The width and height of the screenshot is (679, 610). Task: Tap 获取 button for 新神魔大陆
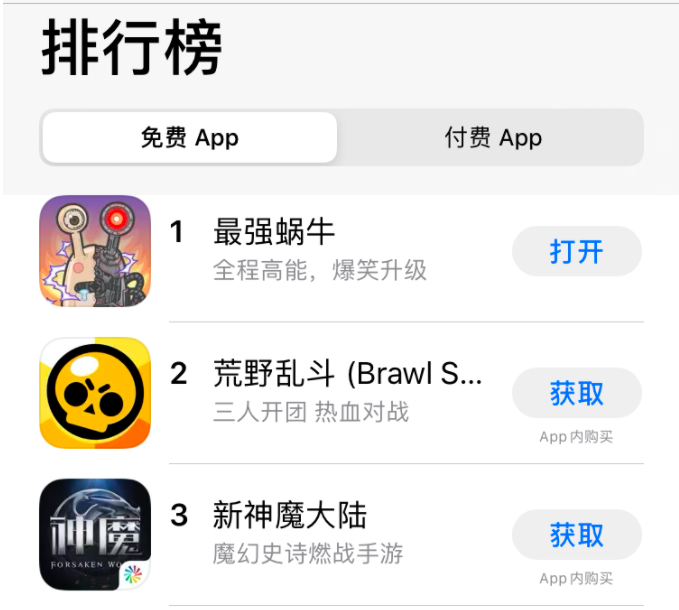pyautogui.click(x=576, y=536)
